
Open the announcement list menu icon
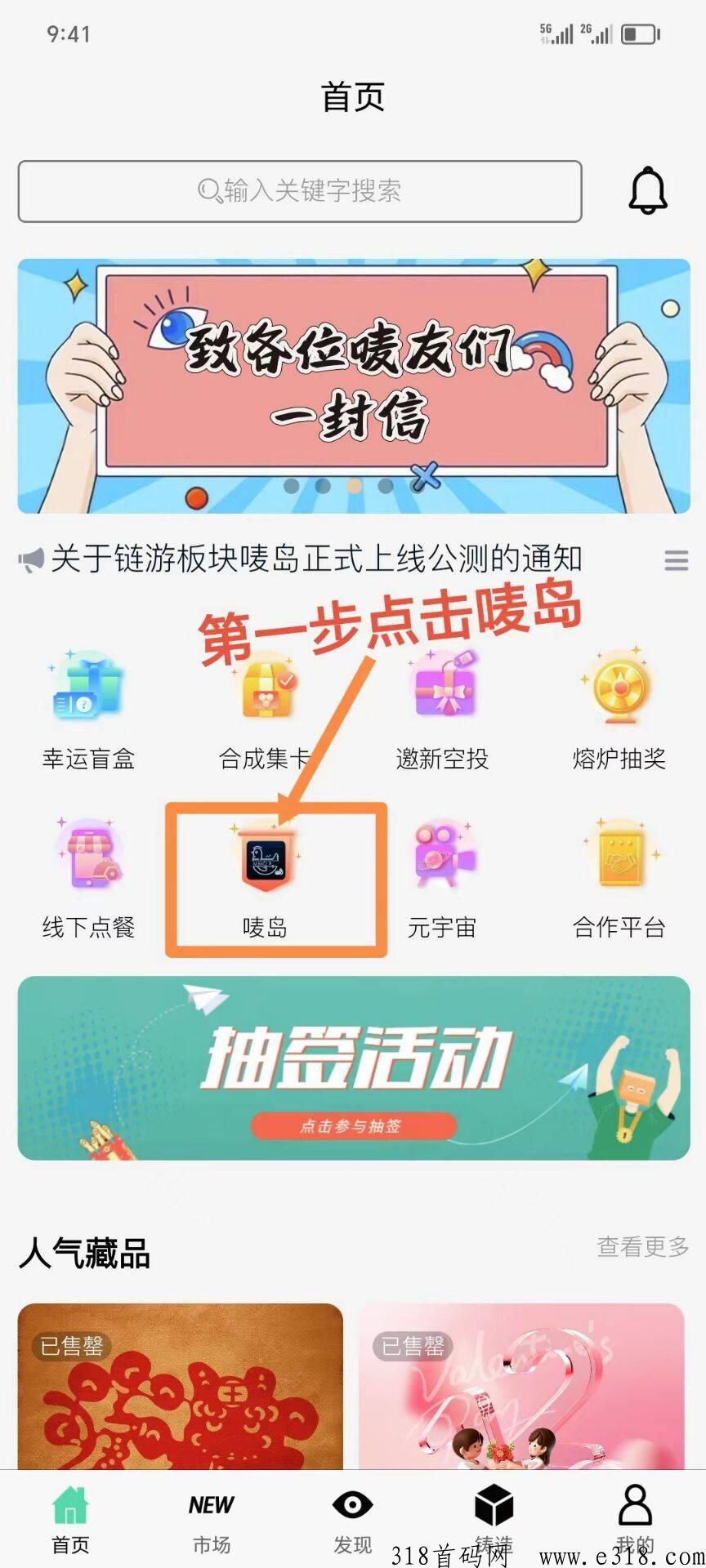coord(677,560)
